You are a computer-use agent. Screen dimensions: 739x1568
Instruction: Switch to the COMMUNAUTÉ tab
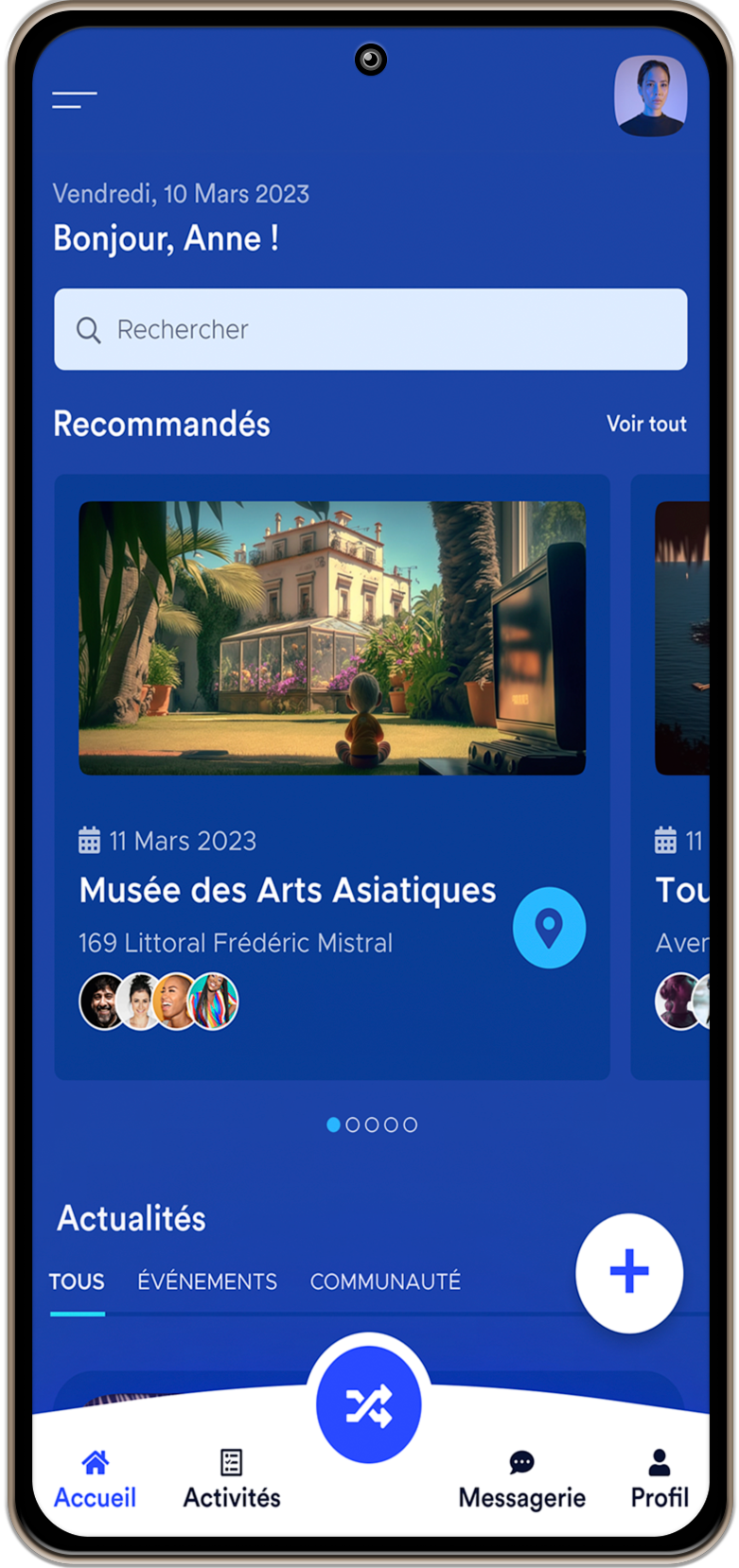pos(384,1281)
